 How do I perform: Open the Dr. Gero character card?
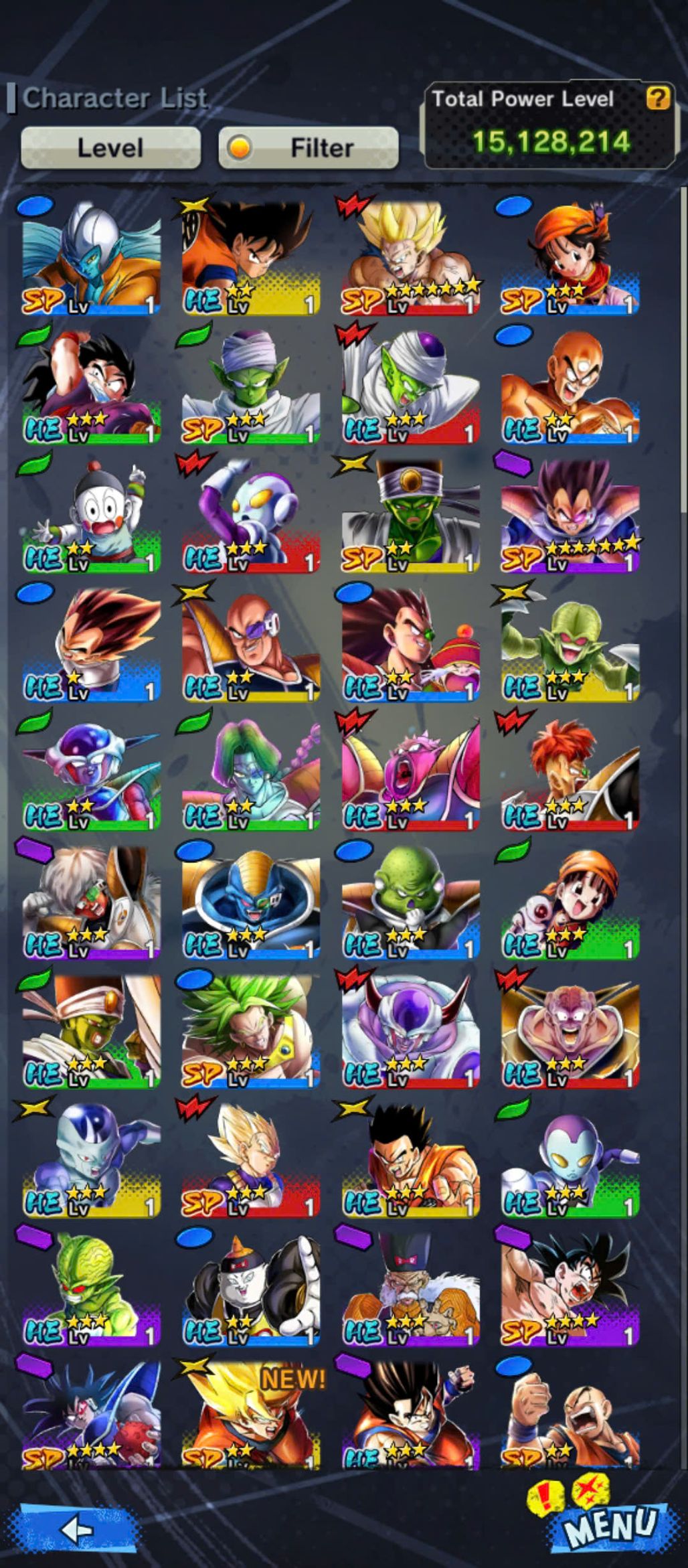[410, 1290]
